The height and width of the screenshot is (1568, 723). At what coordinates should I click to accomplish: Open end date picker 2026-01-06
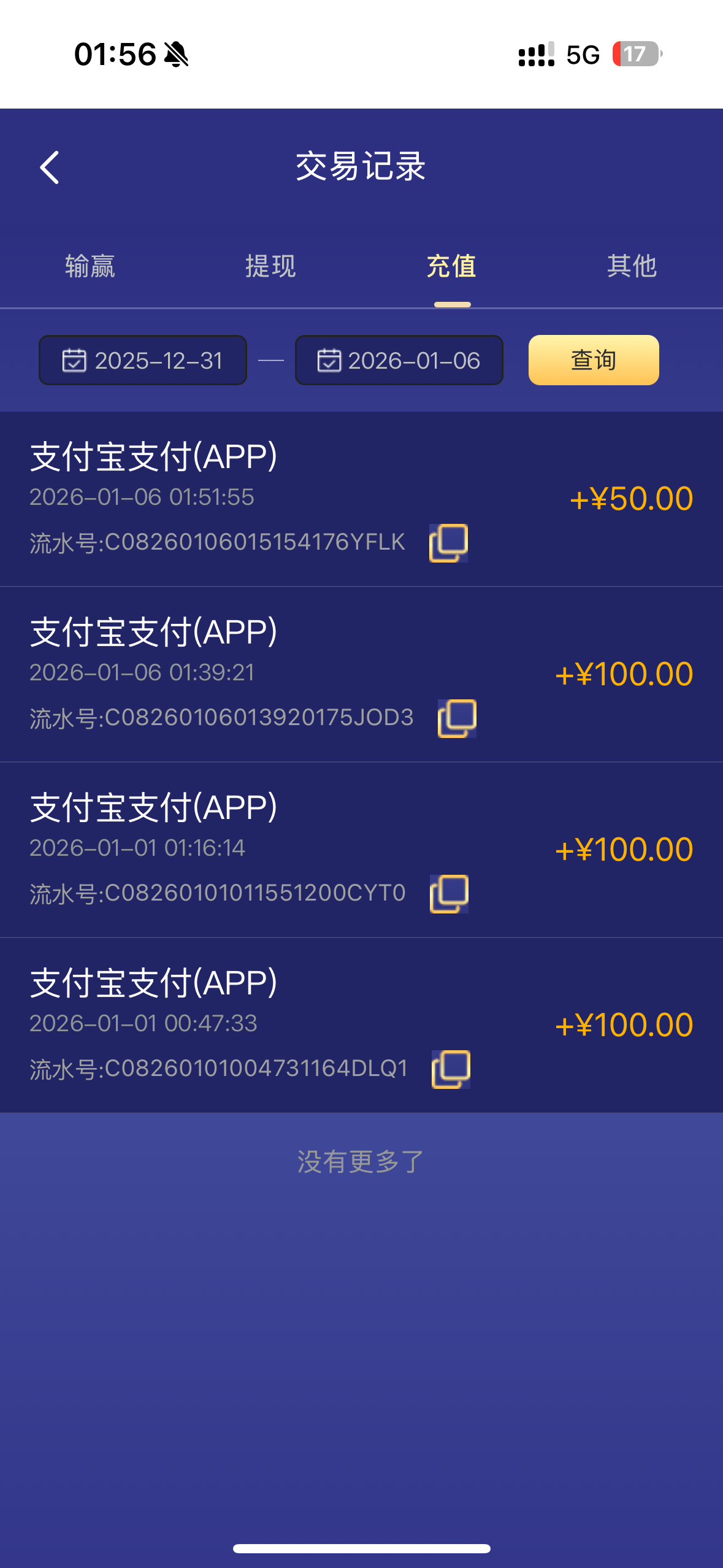pyautogui.click(x=399, y=361)
